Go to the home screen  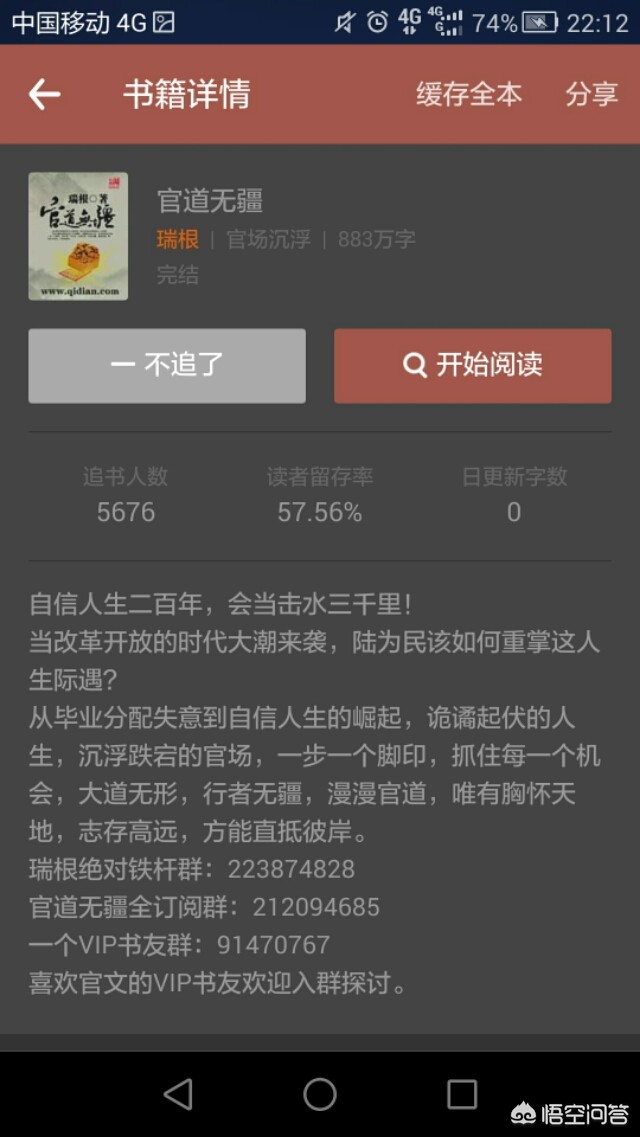coord(320,1093)
